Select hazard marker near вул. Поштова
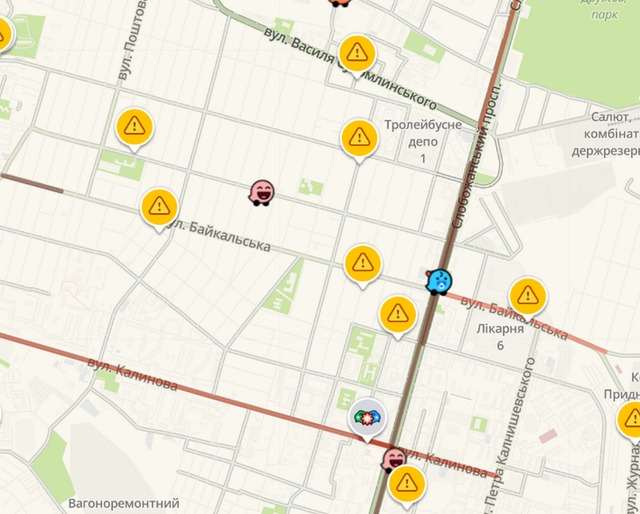 (x=134, y=126)
